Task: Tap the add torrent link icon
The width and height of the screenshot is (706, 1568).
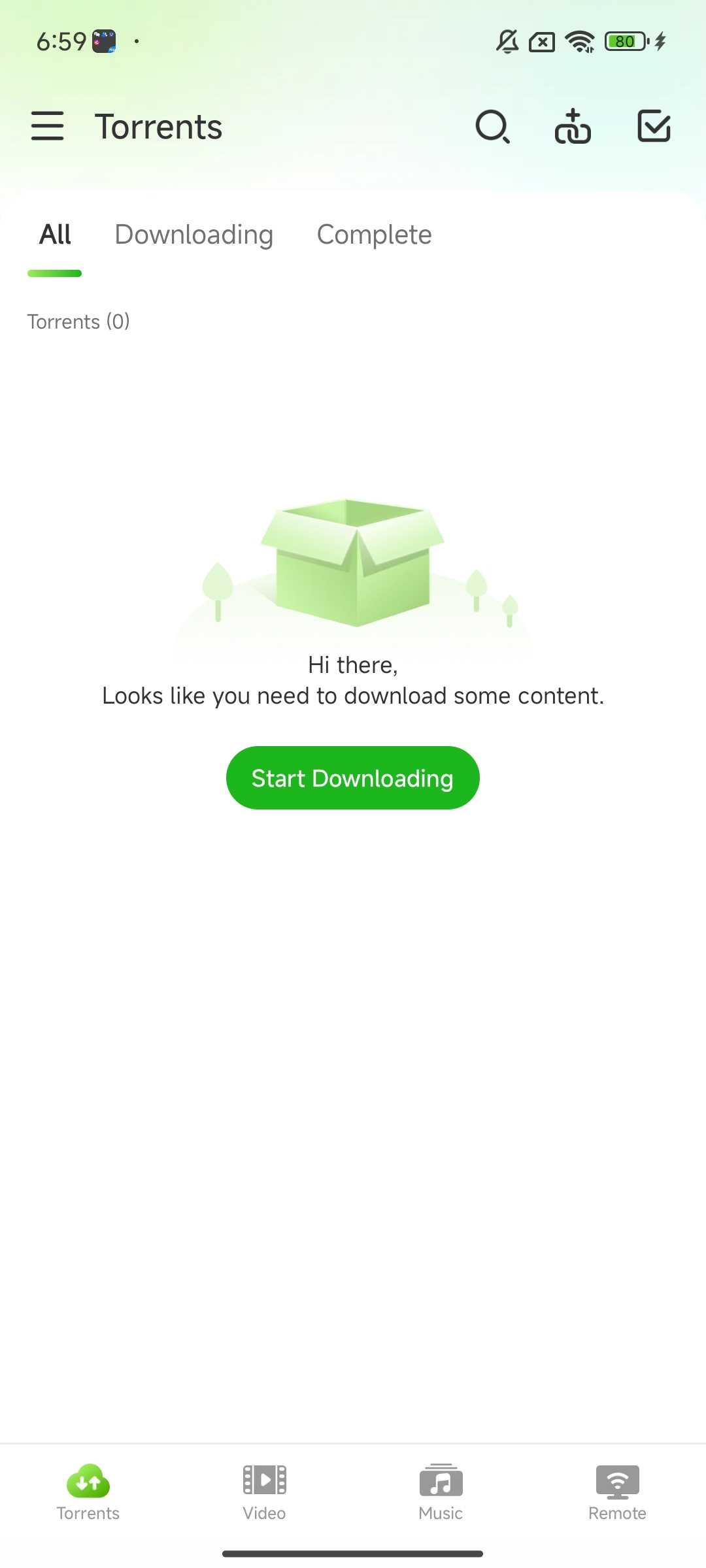Action: [x=573, y=126]
